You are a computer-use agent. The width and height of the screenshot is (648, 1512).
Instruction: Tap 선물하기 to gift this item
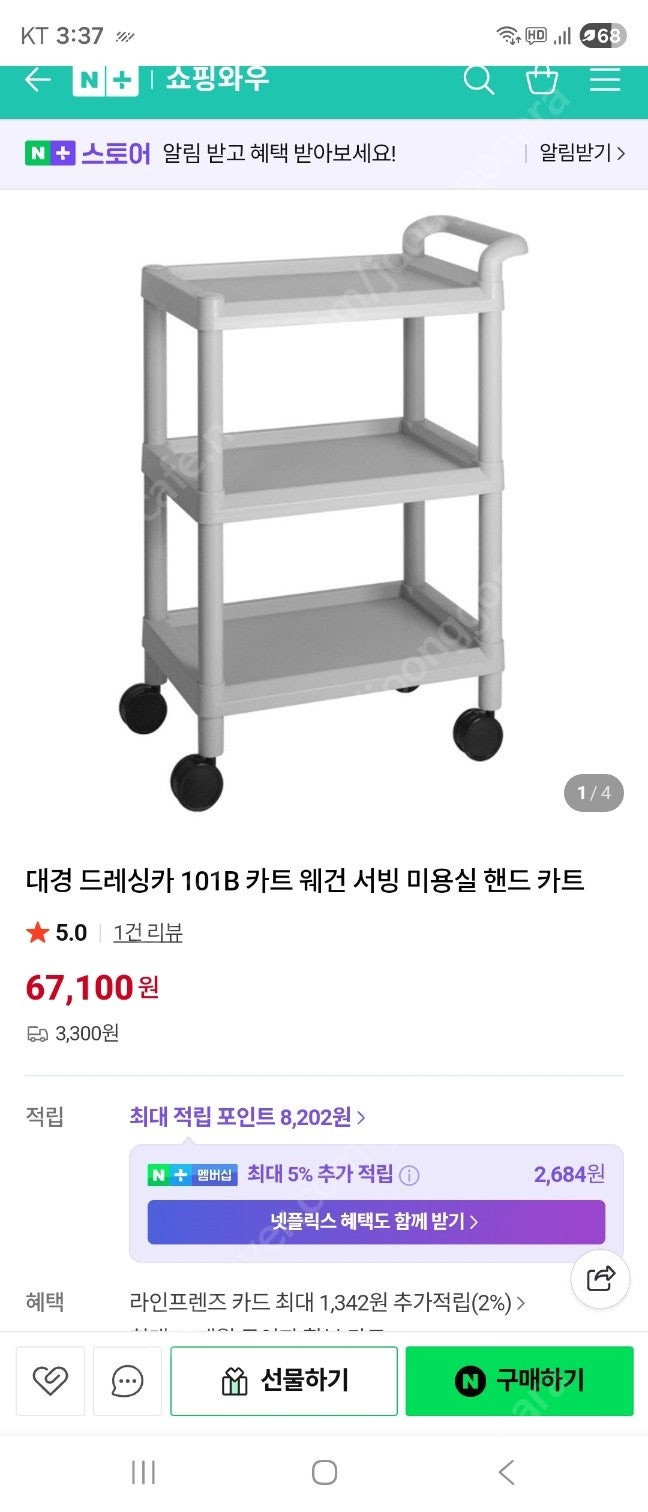(x=284, y=1381)
